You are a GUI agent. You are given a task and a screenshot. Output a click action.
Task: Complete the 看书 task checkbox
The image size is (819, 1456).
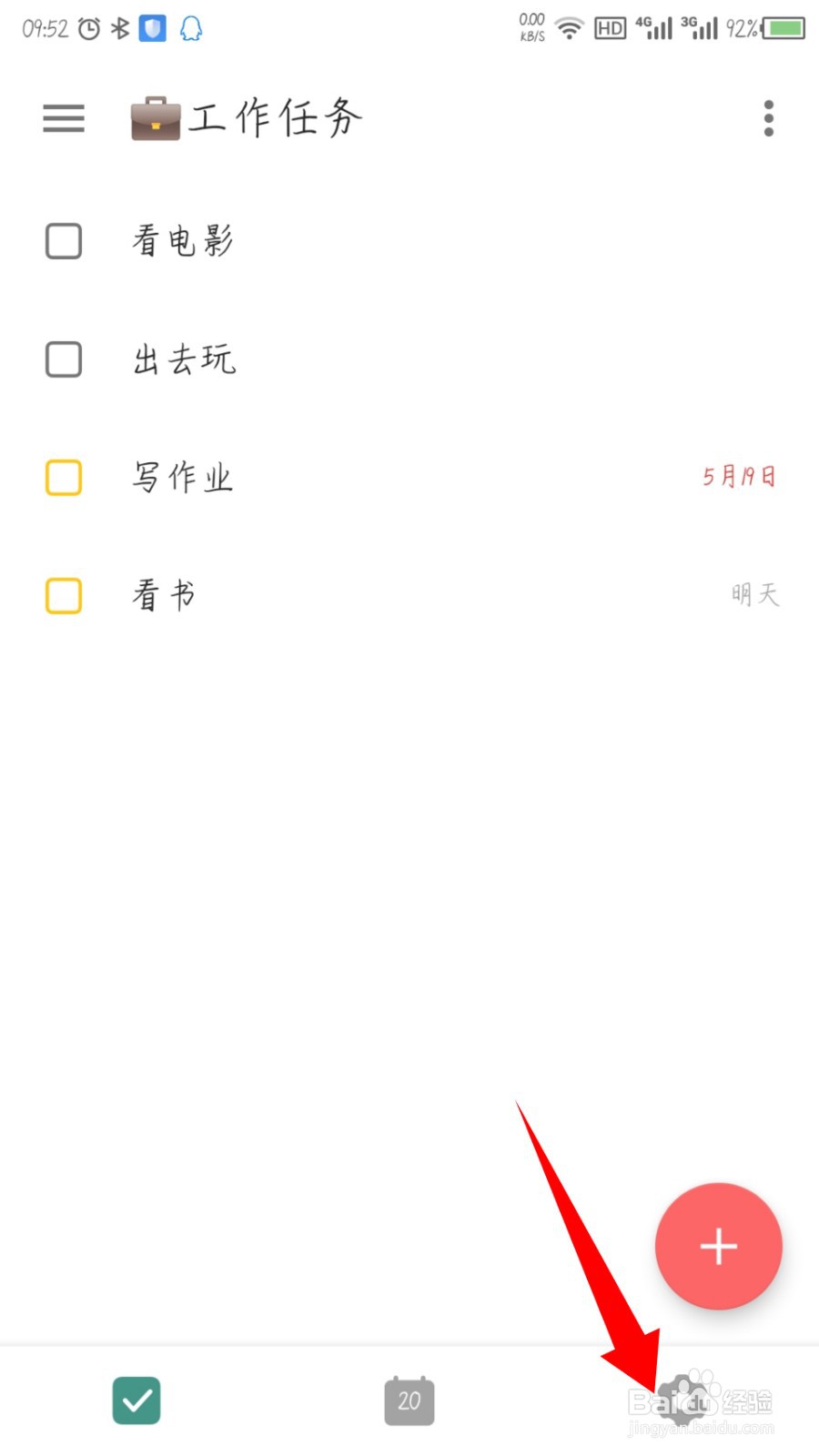pyautogui.click(x=63, y=595)
